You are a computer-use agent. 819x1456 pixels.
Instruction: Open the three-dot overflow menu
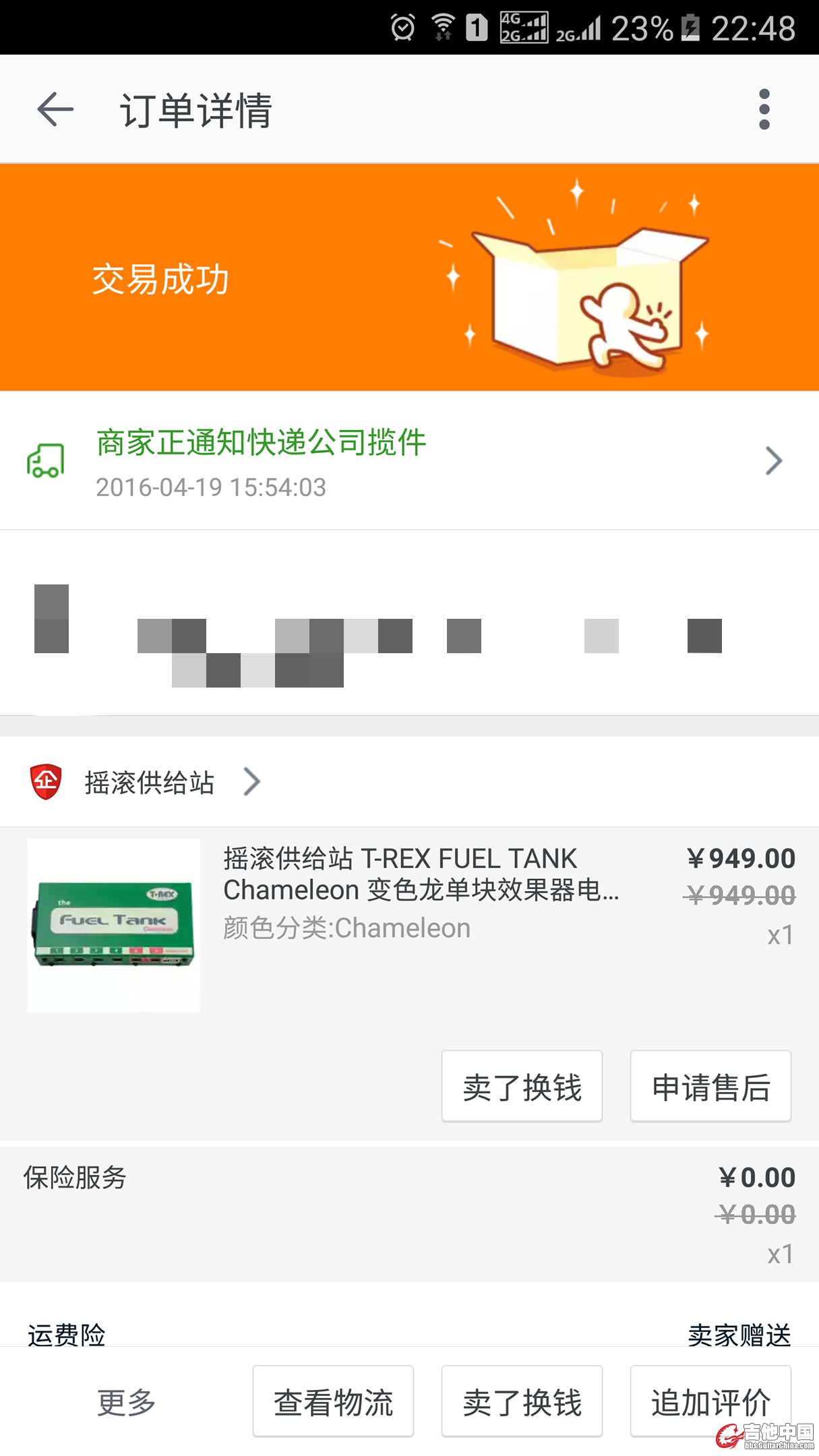764,109
